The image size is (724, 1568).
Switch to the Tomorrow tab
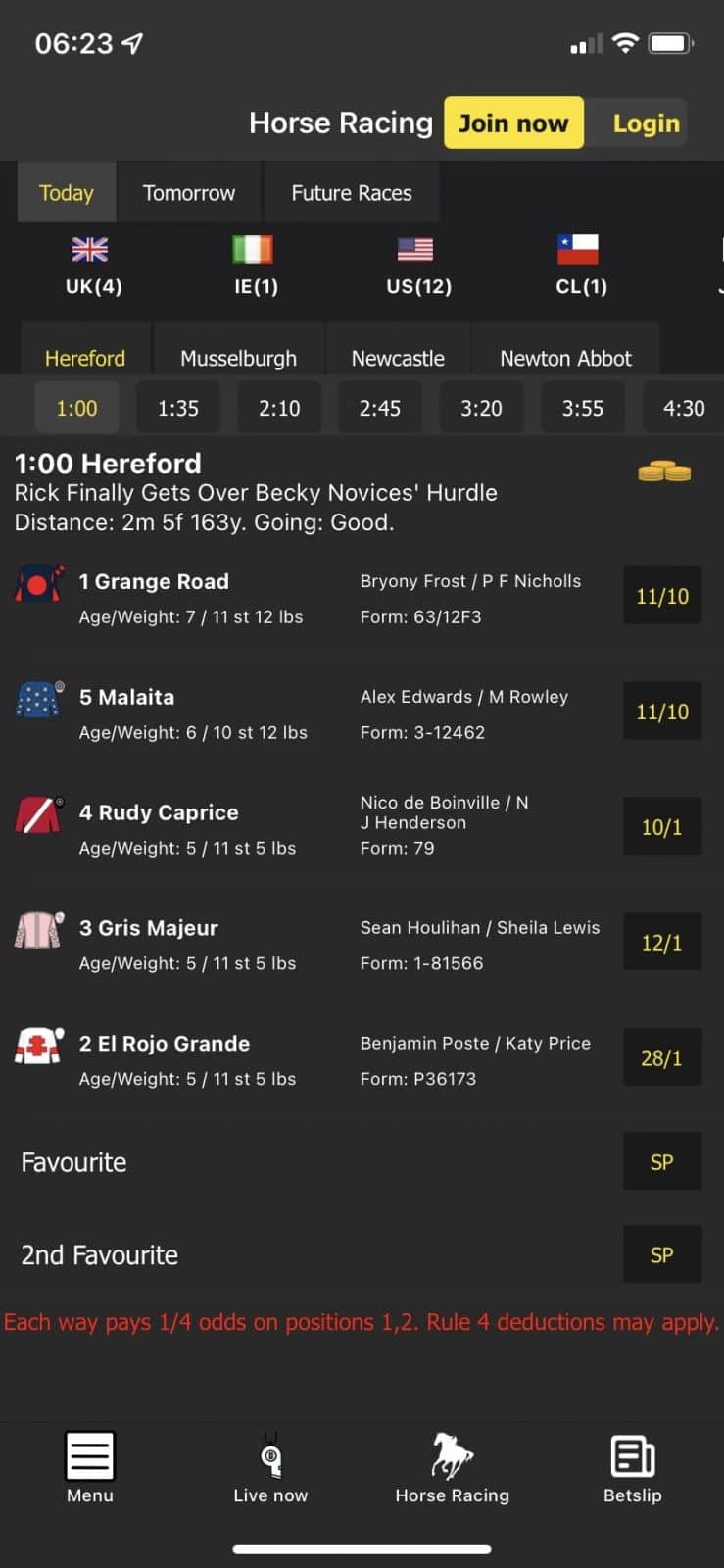(x=189, y=193)
